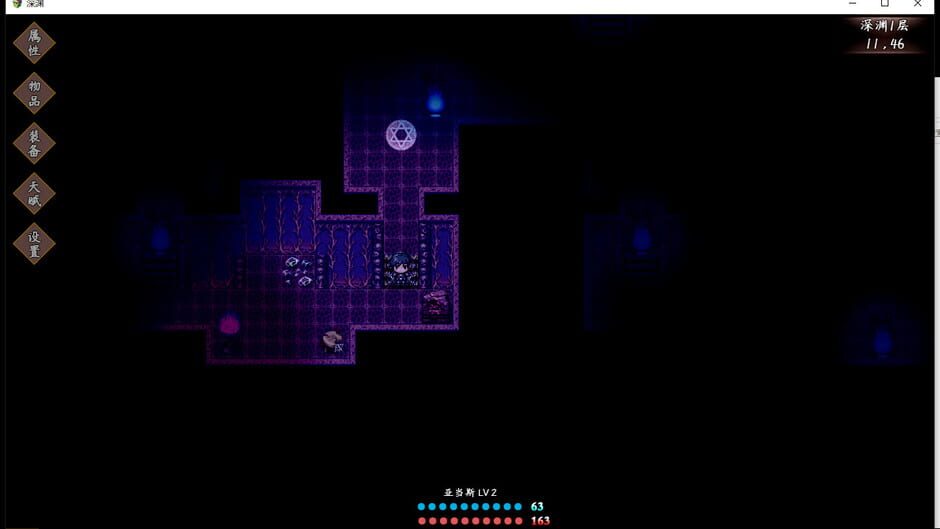Minimize the game window
Image resolution: width=940 pixels, height=529 pixels.
pyautogui.click(x=852, y=4)
